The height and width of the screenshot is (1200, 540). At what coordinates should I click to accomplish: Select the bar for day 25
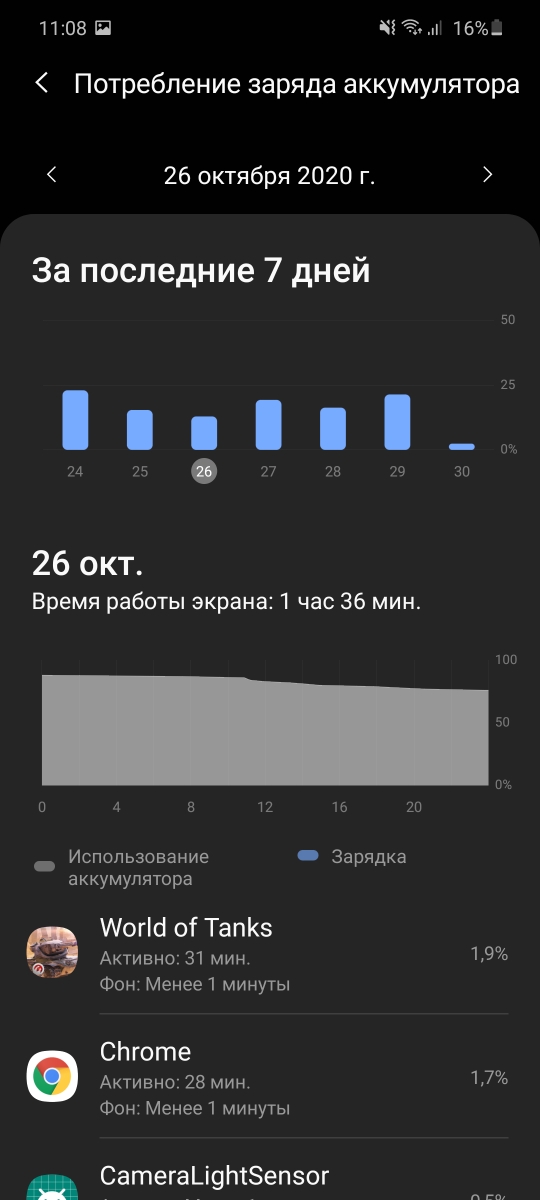point(140,430)
